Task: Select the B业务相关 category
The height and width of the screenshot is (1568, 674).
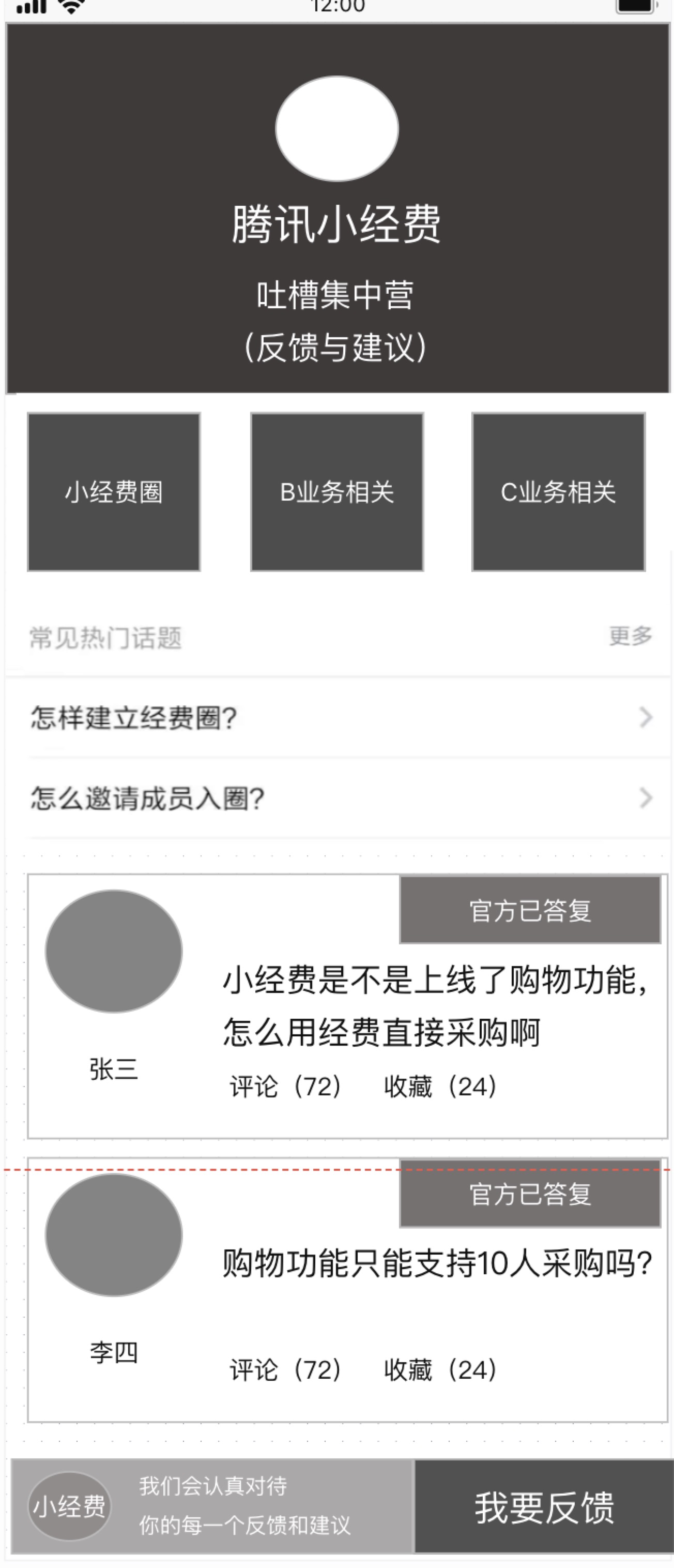Action: 337,492
